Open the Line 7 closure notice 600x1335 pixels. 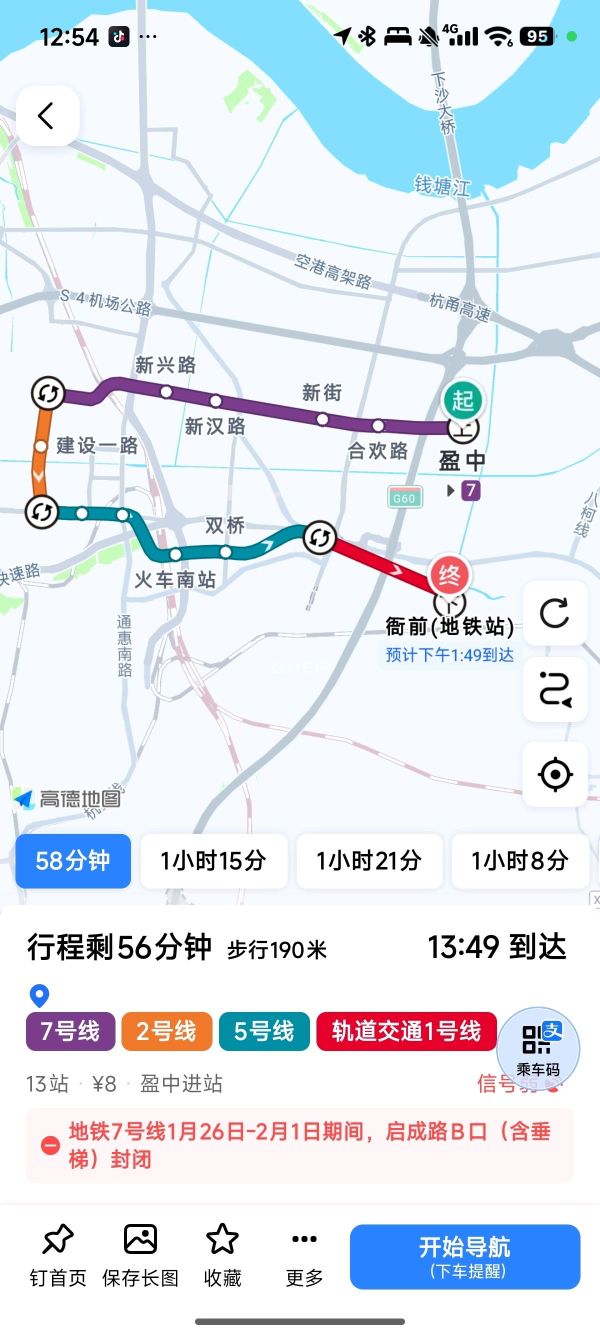coord(300,1145)
